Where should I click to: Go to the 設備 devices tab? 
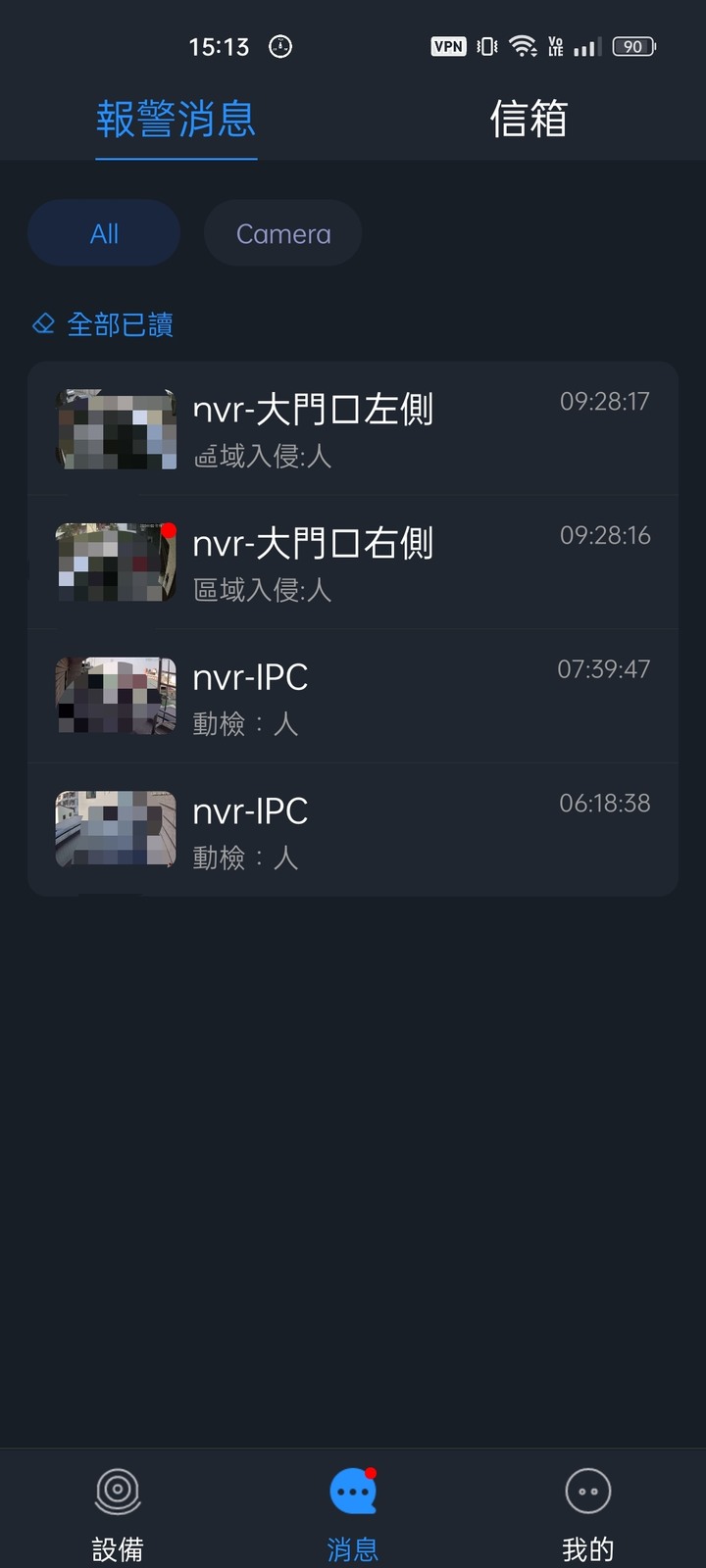pyautogui.click(x=118, y=1511)
